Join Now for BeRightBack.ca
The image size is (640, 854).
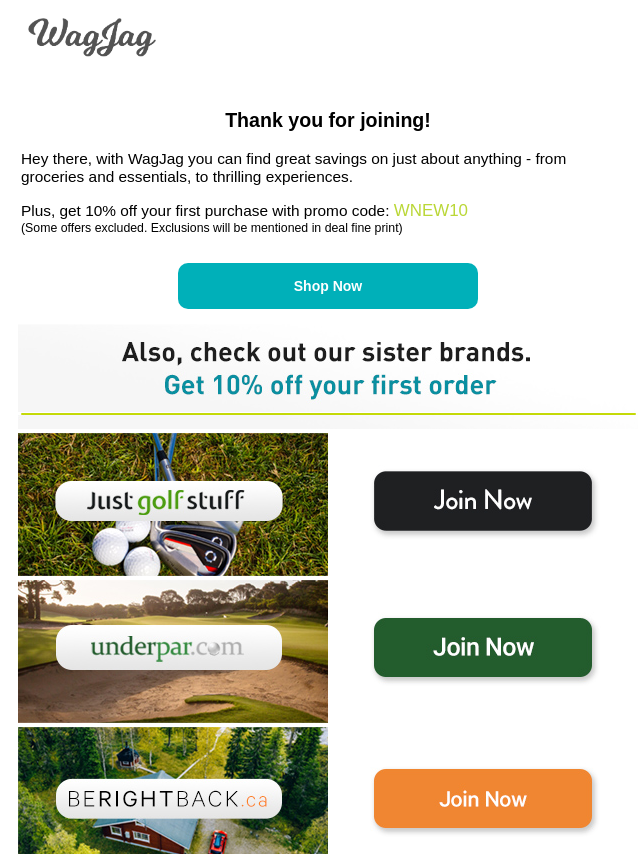click(482, 798)
